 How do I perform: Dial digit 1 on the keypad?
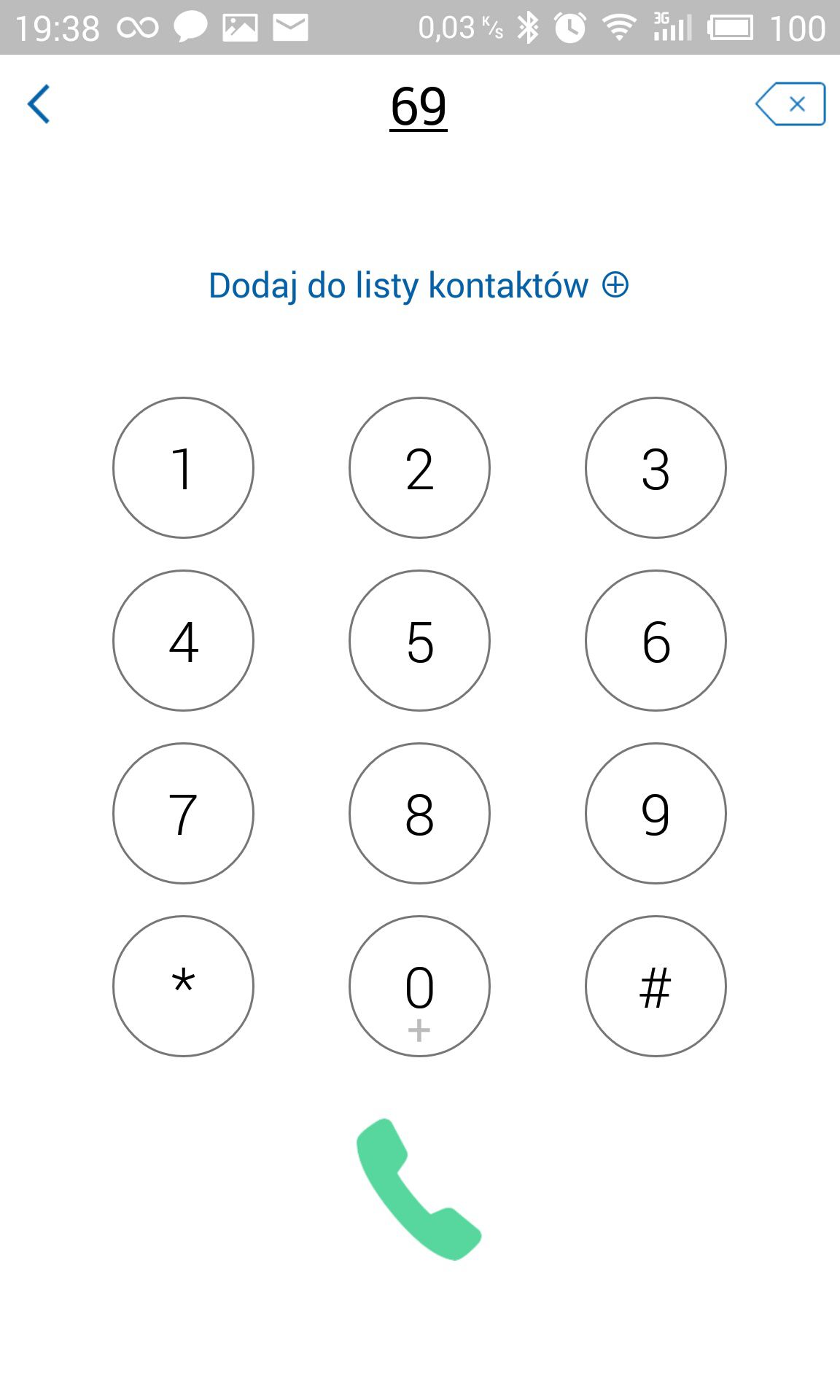point(183,468)
